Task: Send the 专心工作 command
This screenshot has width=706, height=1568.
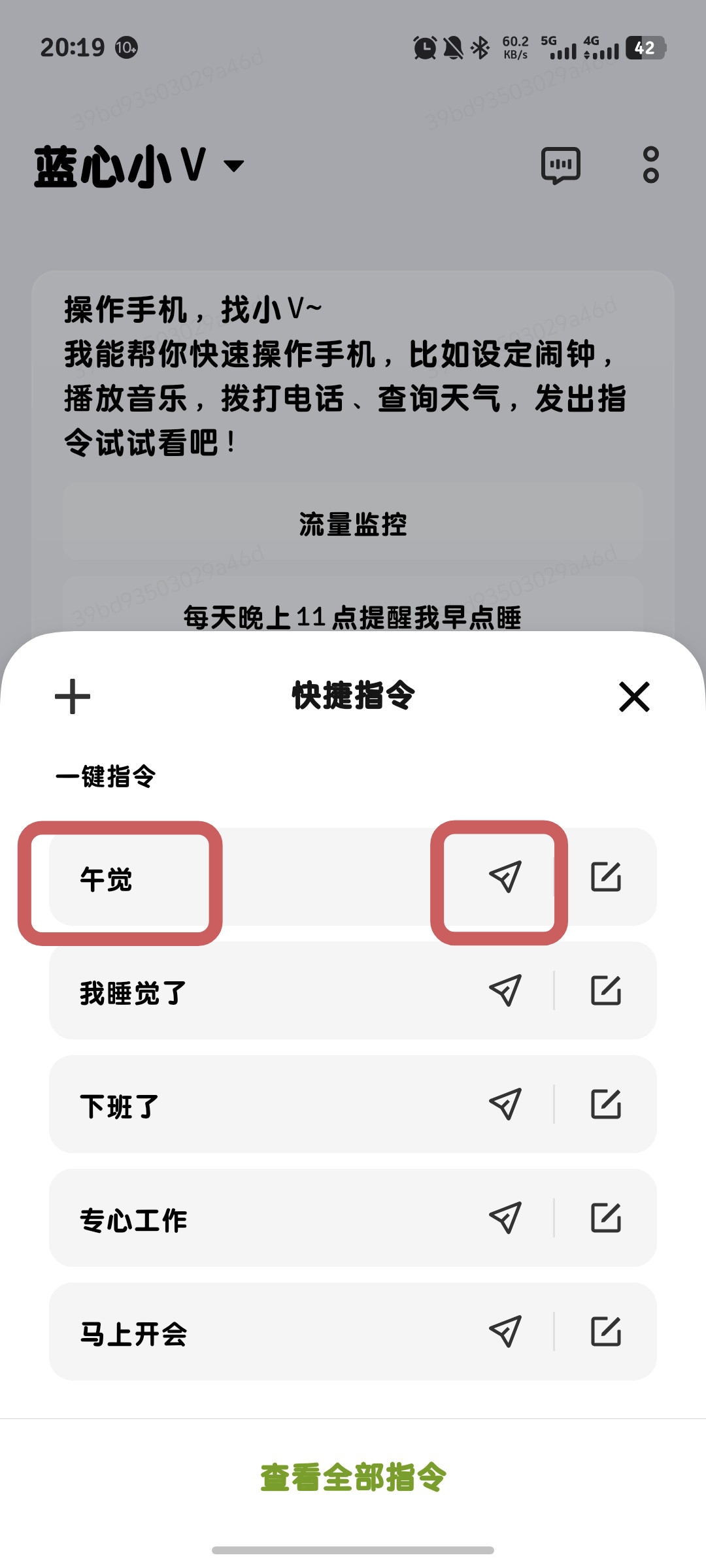Action: click(505, 1218)
